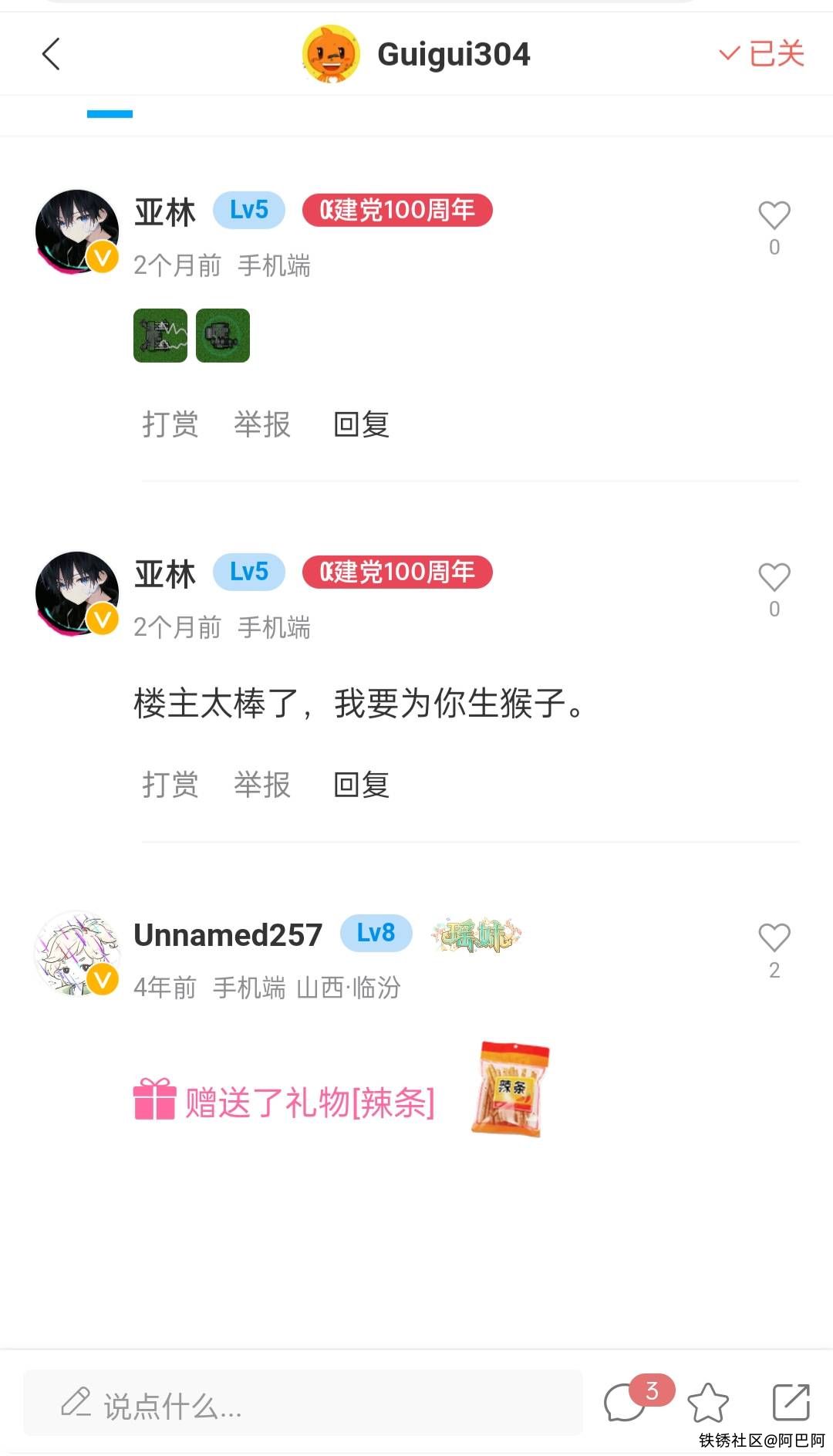Tap the 已关 followed button
833x1456 pixels.
[x=762, y=54]
